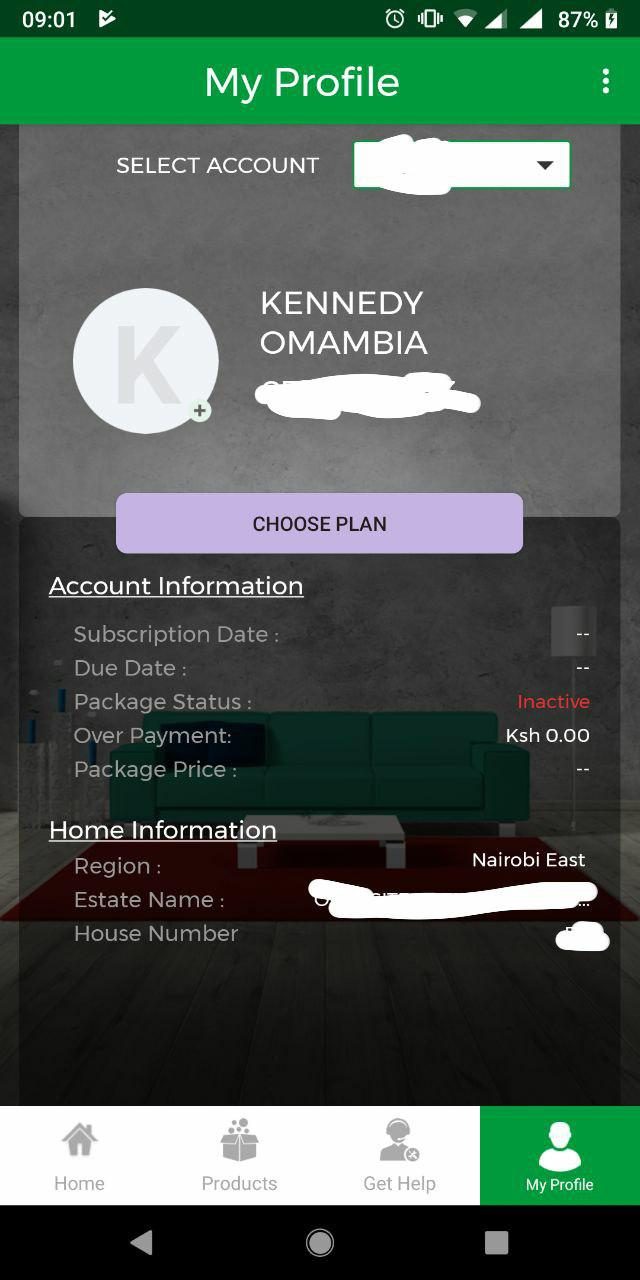Open the Get Help tab

tap(399, 1156)
